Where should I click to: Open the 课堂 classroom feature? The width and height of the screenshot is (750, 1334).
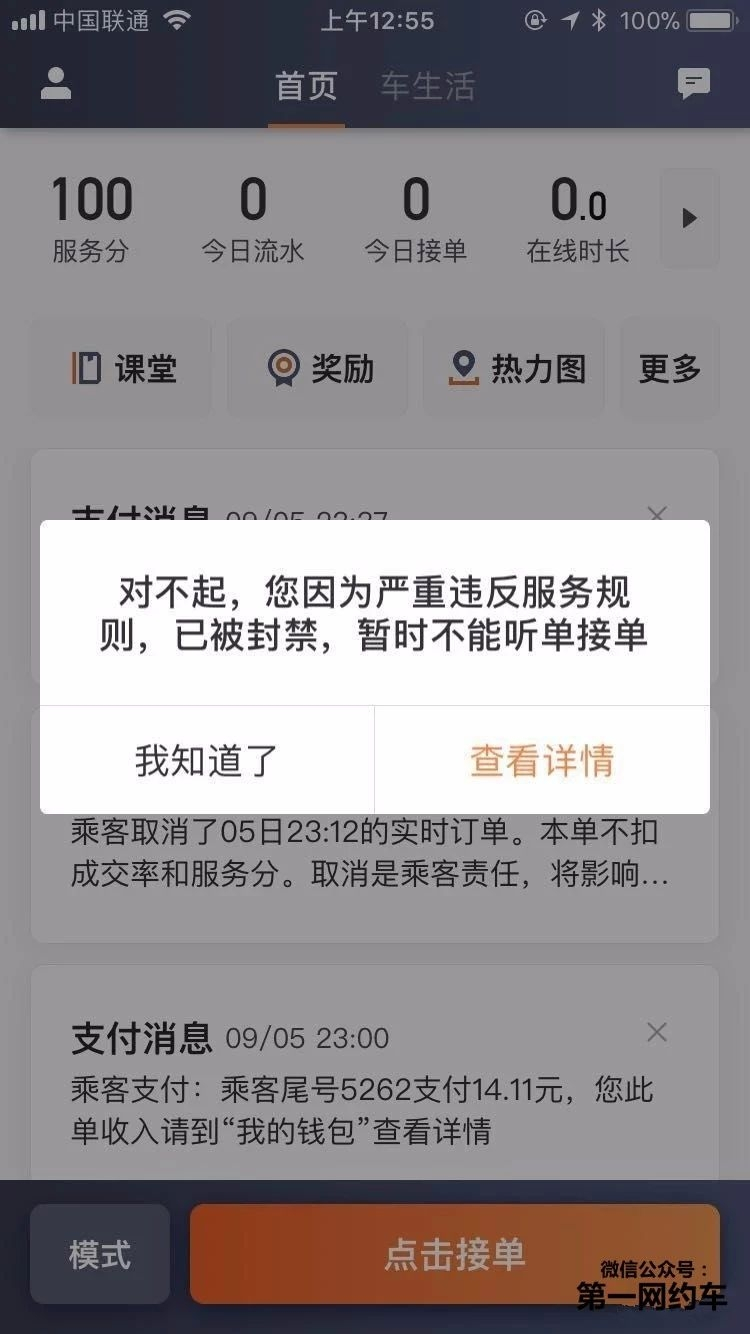pos(120,368)
